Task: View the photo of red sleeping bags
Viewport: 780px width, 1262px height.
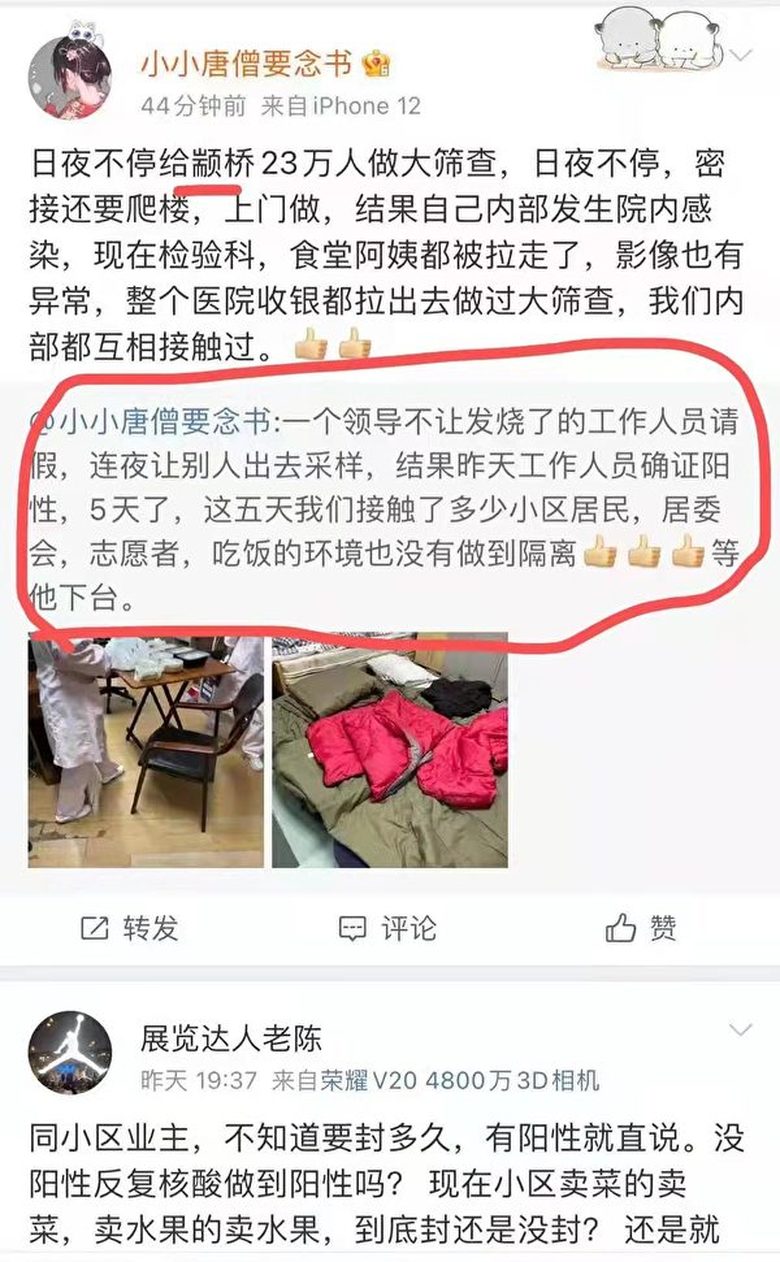Action: [390, 751]
